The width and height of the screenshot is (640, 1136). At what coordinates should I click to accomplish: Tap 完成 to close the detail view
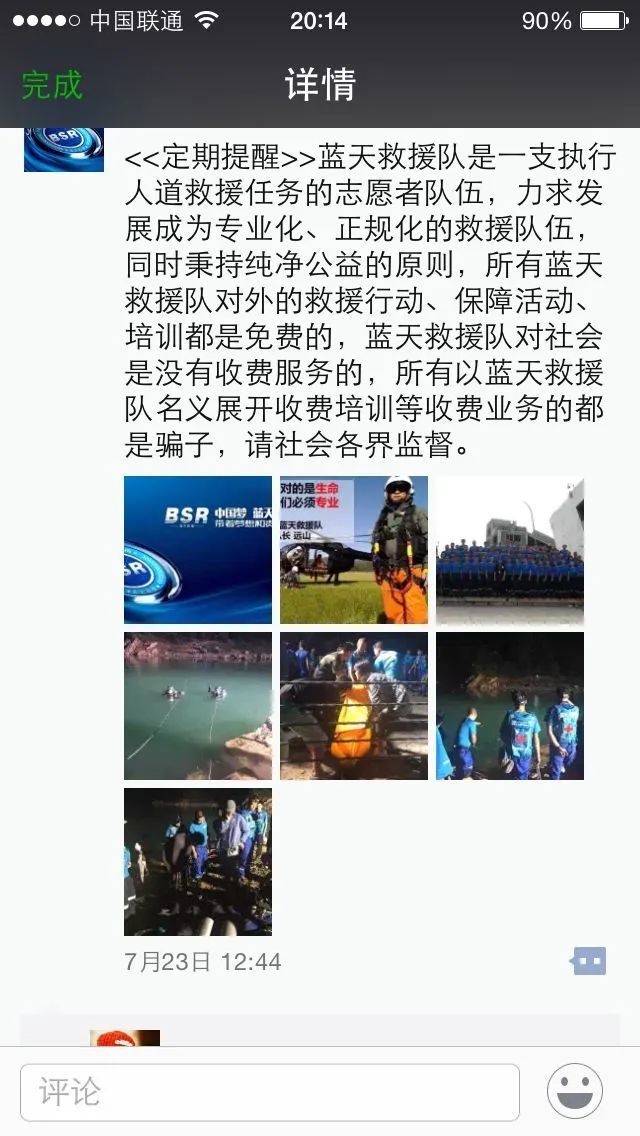coord(51,85)
